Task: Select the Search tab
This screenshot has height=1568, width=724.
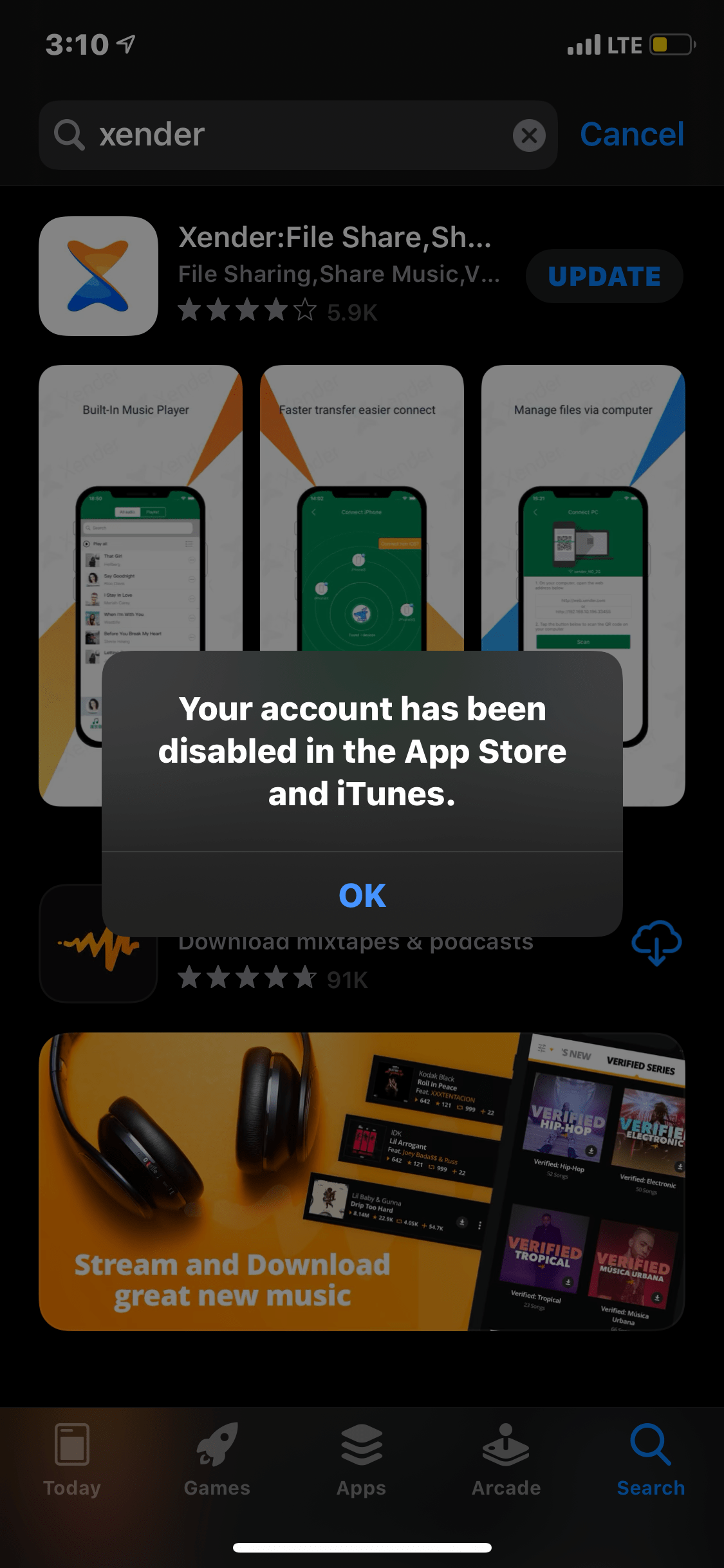Action: (651, 1460)
